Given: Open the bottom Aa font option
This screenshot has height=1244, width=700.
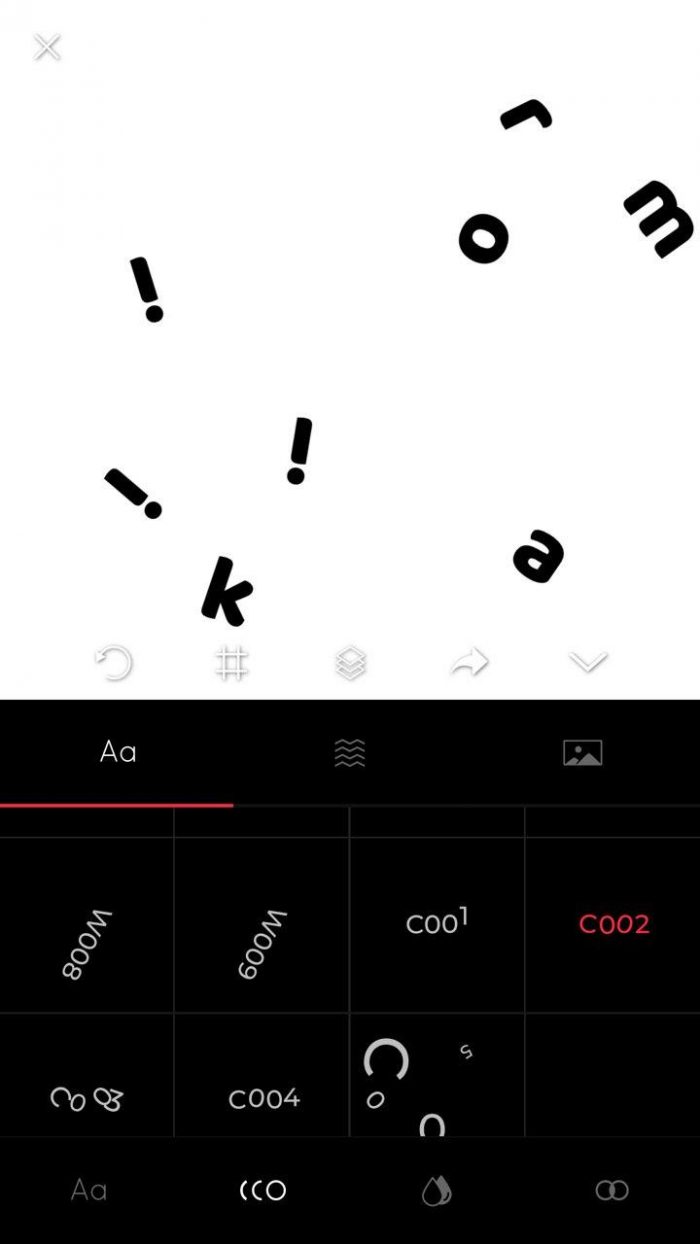Looking at the screenshot, I should 88,1190.
